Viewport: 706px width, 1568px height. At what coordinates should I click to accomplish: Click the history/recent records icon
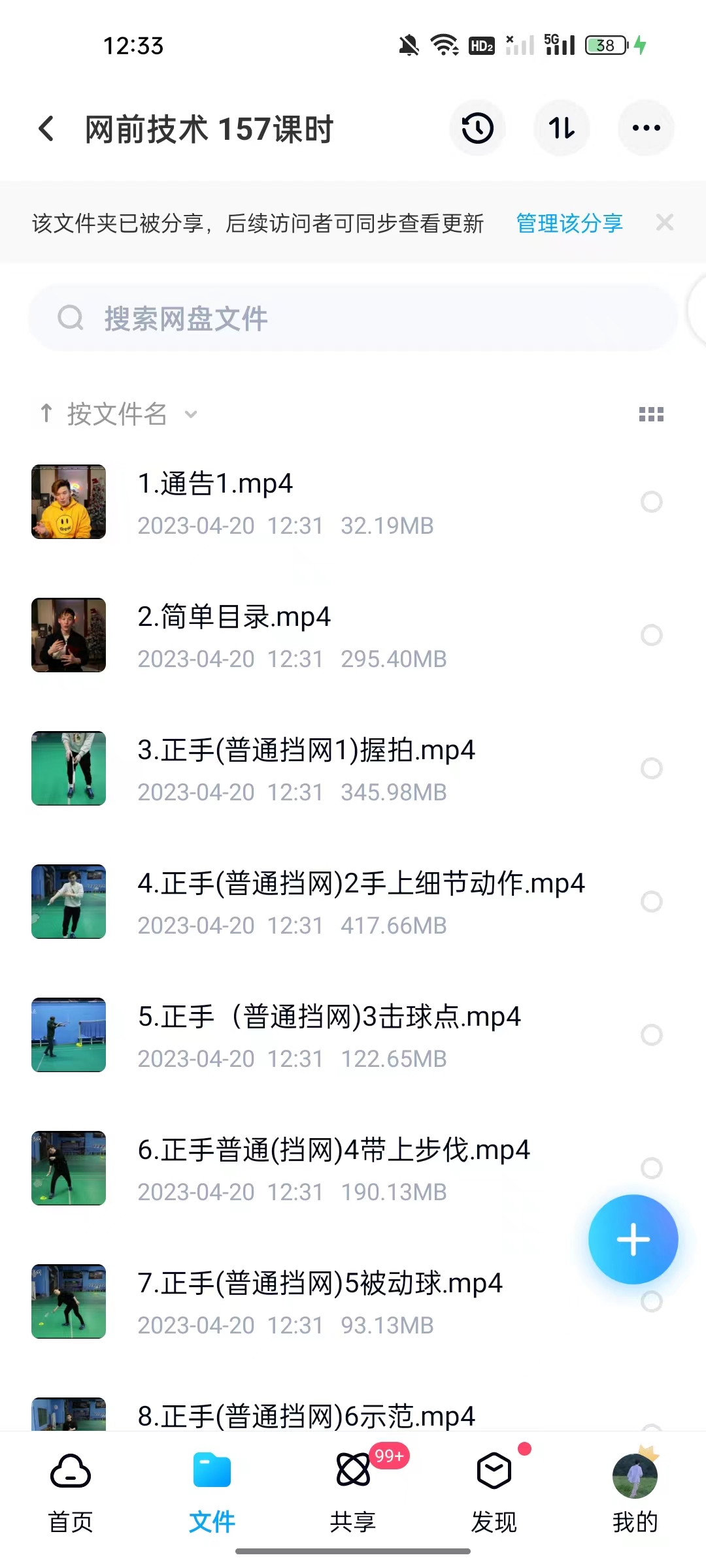point(477,128)
